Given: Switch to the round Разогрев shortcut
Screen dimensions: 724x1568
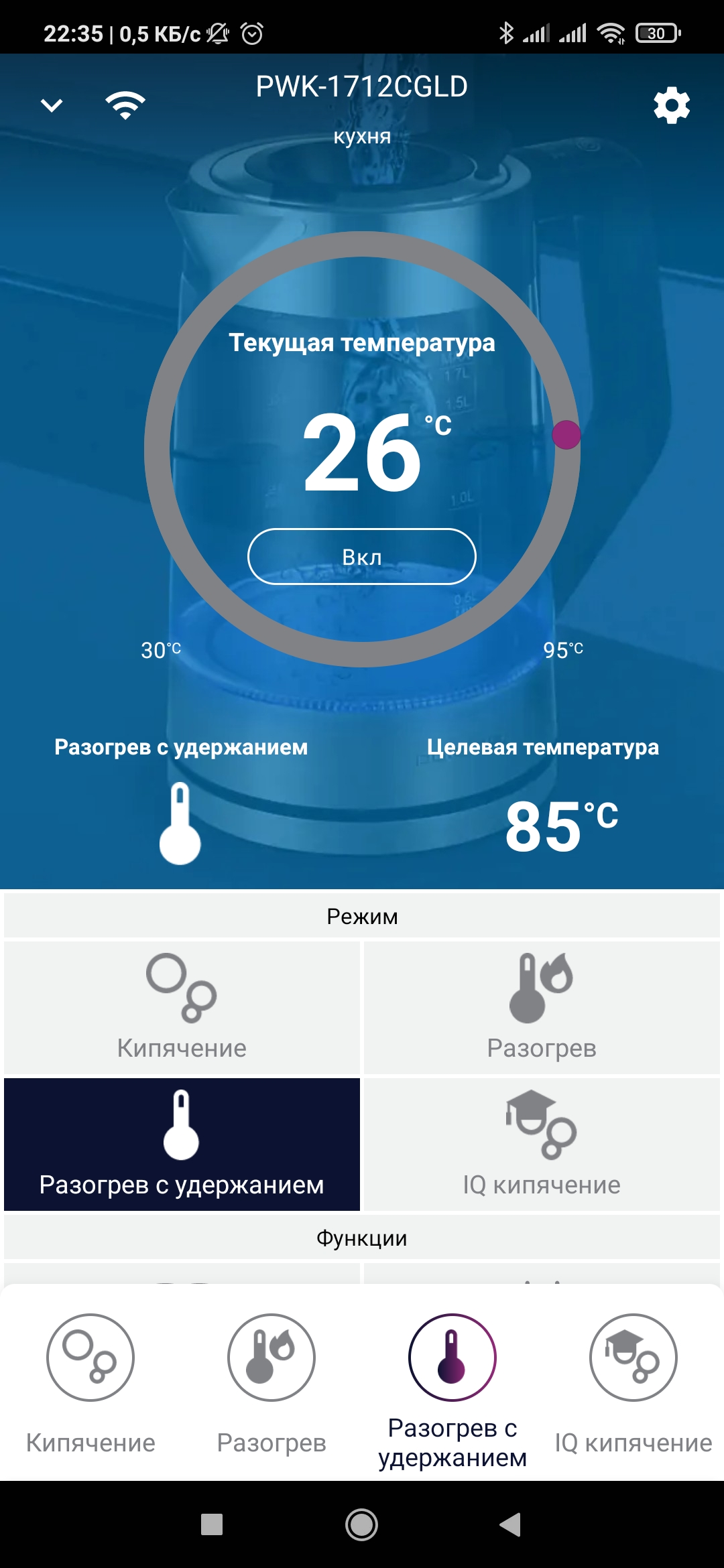Looking at the screenshot, I should pyautogui.click(x=271, y=1357).
